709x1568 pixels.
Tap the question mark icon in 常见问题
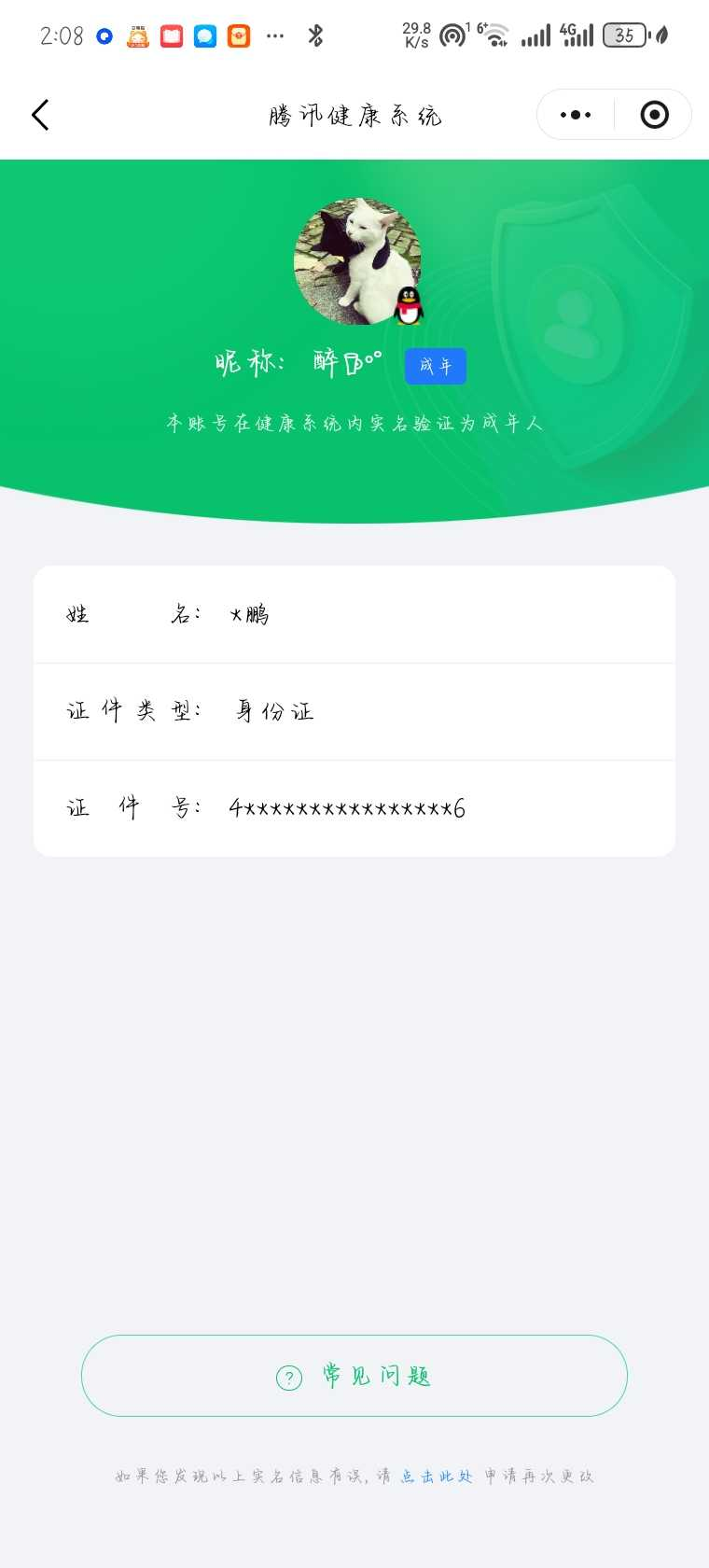[x=289, y=1376]
